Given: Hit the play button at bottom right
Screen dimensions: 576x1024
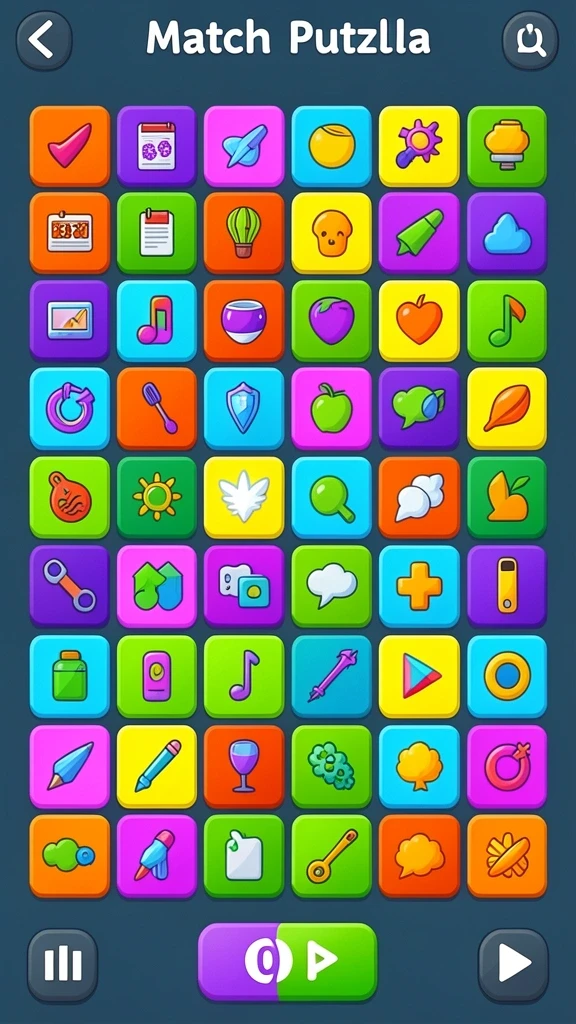Looking at the screenshot, I should point(513,965).
